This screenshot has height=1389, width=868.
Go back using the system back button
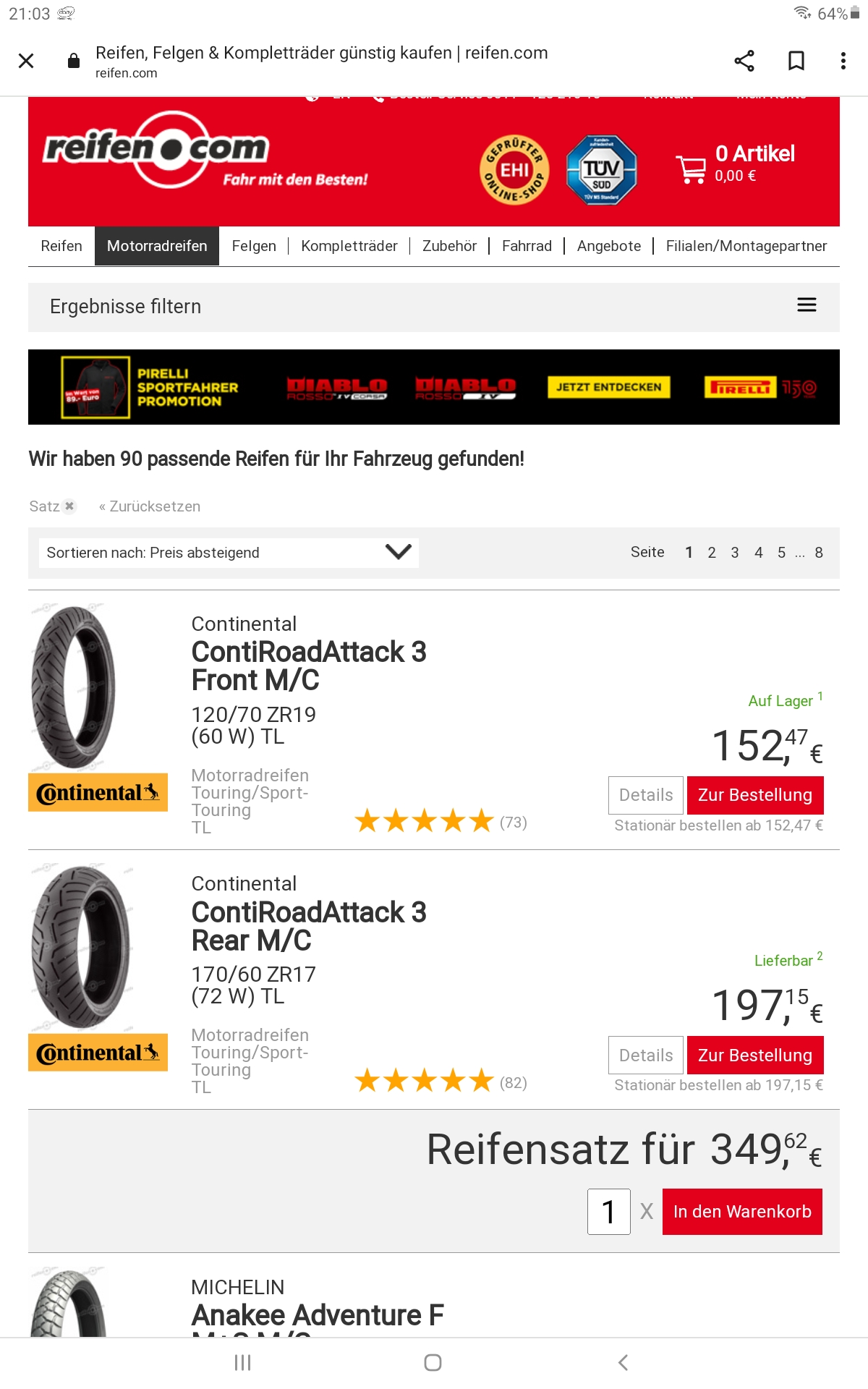click(x=623, y=1363)
